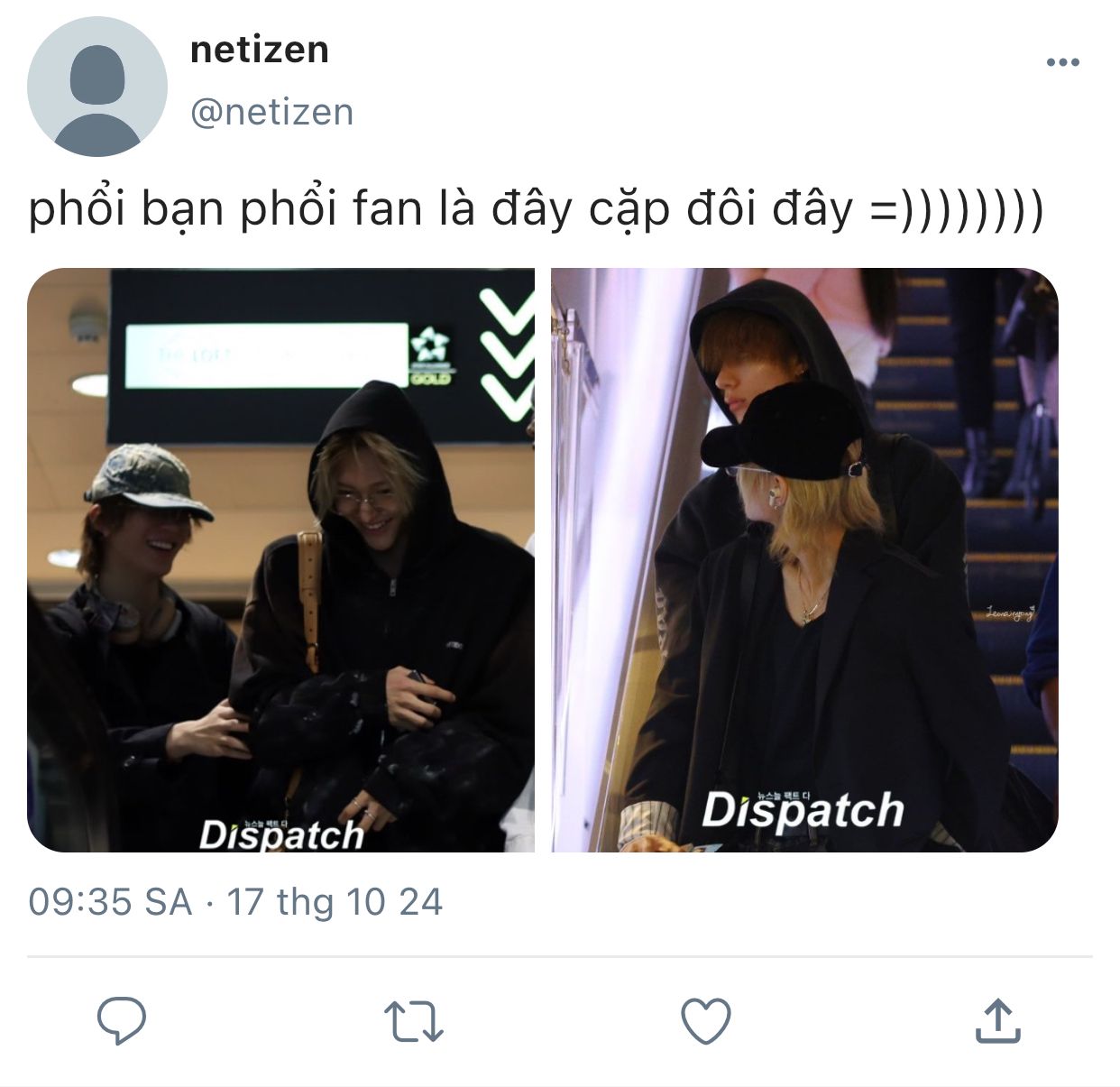
Task: Like the tweet with the heart
Action: coord(705,1020)
